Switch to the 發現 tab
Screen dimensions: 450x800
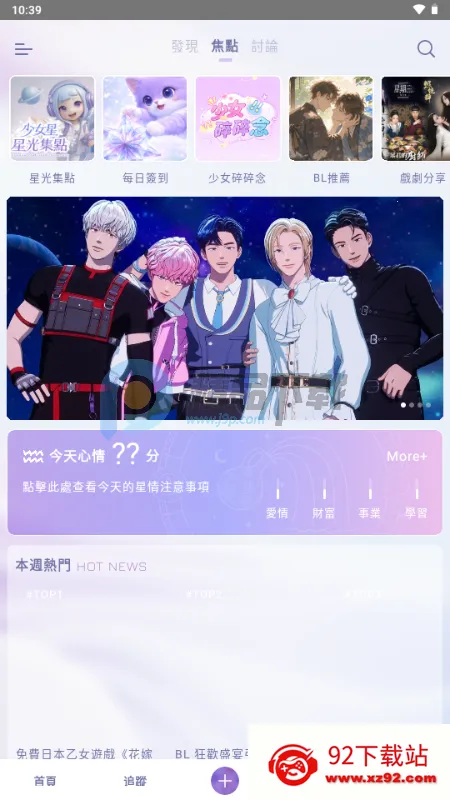pyautogui.click(x=185, y=47)
